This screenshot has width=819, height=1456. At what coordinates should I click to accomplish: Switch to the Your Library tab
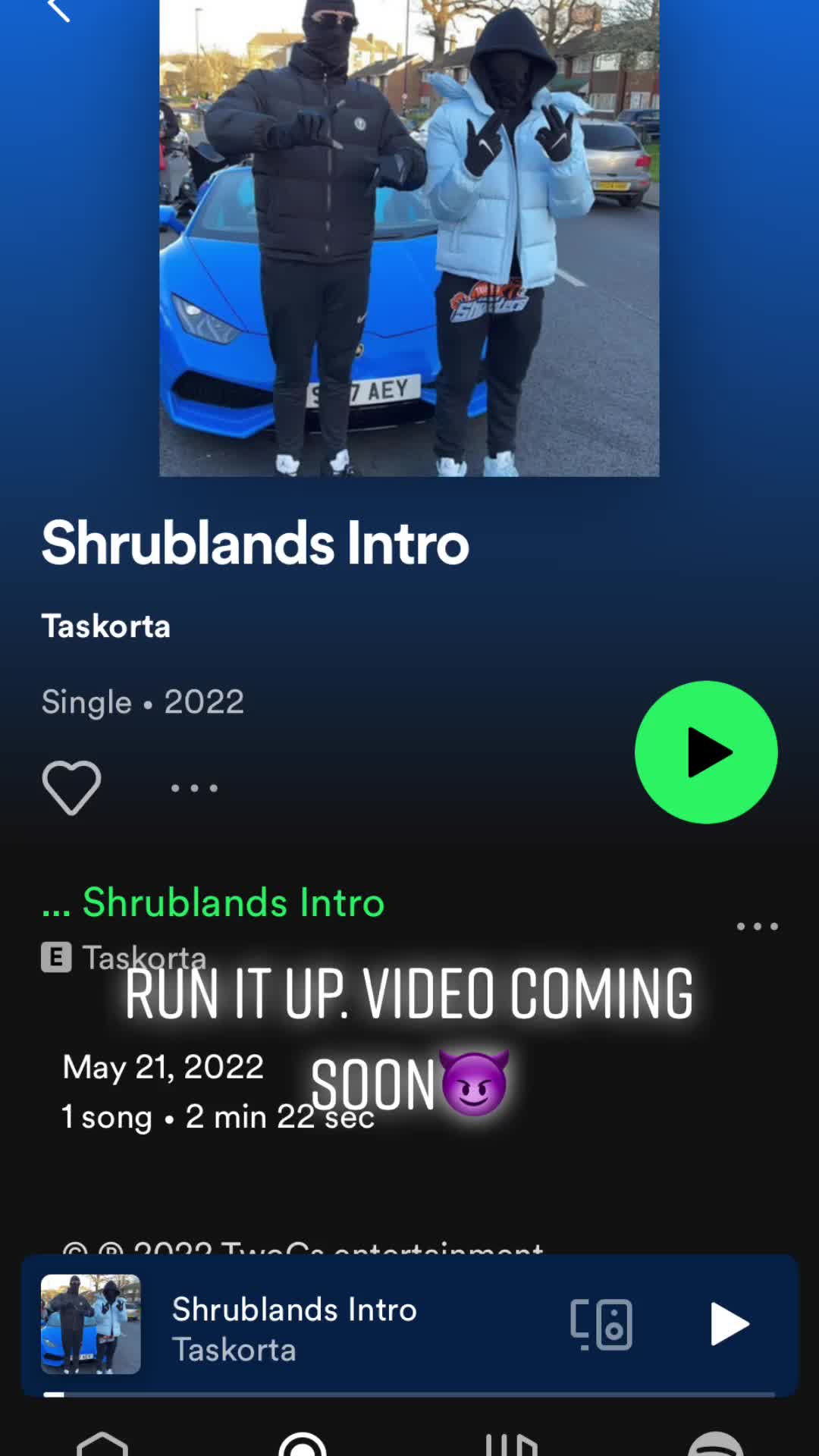coord(511,1443)
